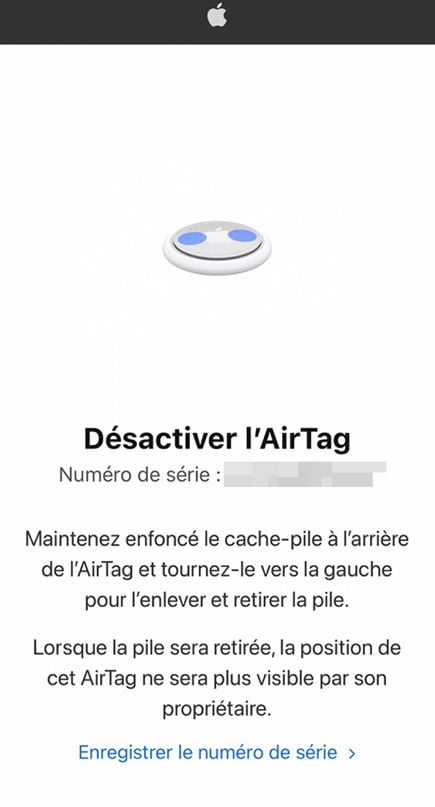Tap the Apple logo in header
This screenshot has height=807, width=435.
[217, 15]
